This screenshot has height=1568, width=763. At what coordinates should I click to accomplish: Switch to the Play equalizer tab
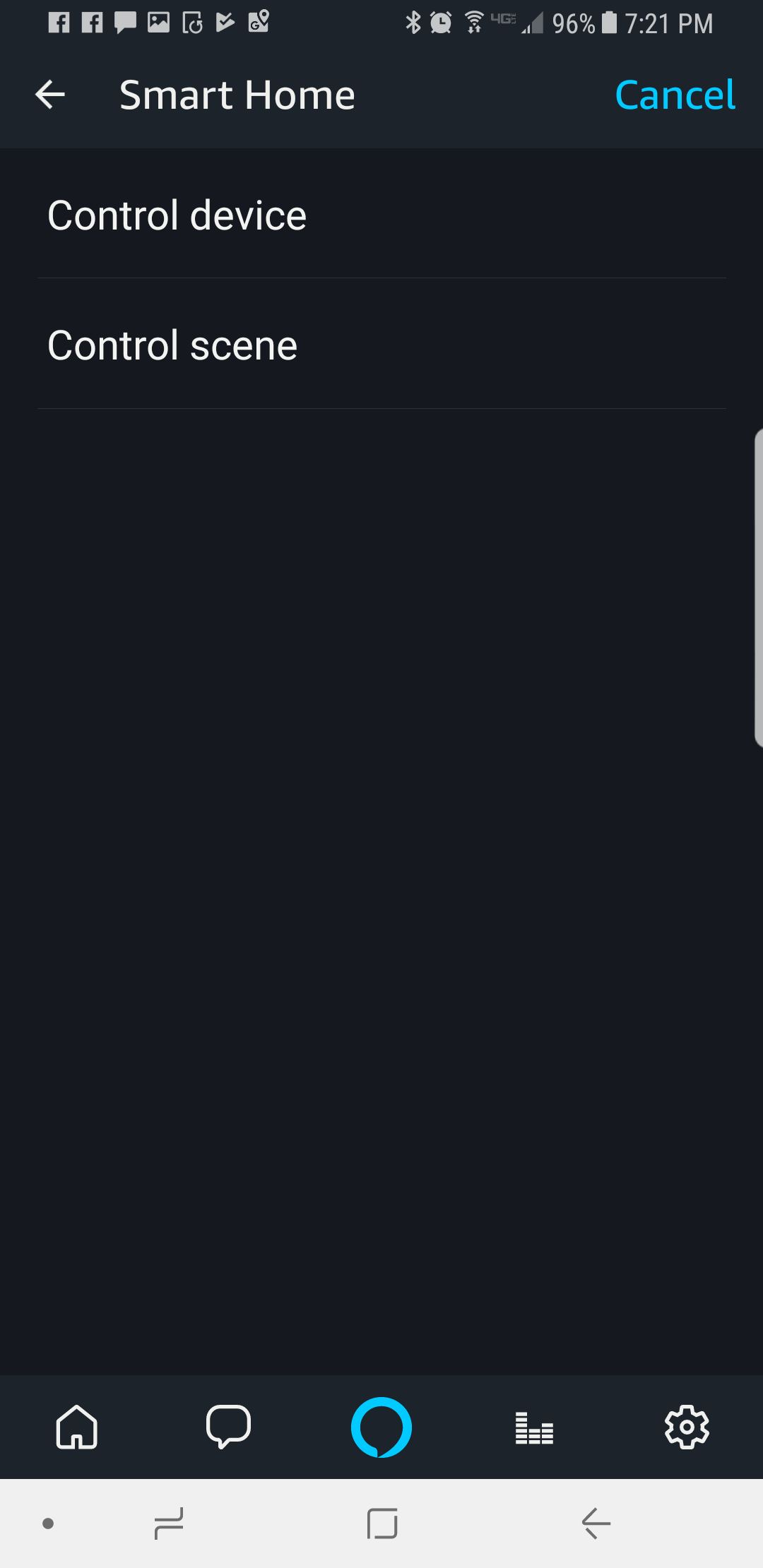coord(534,1428)
